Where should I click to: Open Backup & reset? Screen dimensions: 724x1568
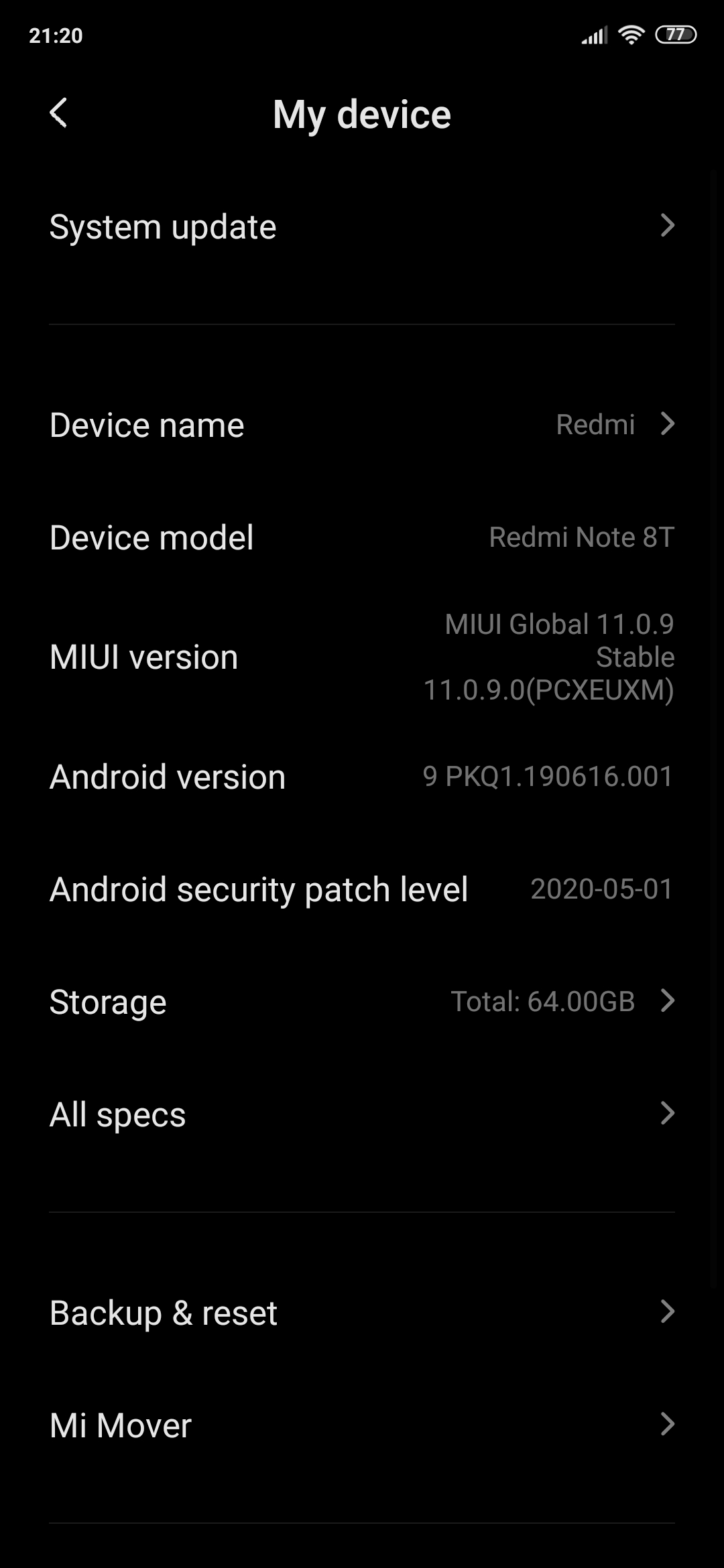[x=362, y=1312]
